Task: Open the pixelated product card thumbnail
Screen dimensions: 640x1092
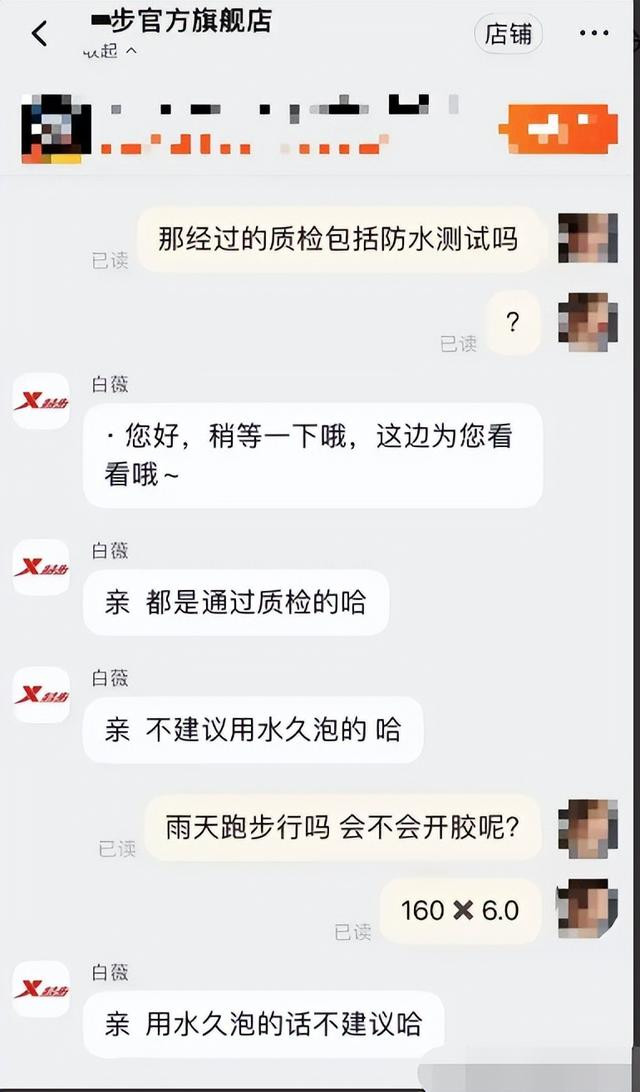Action: pyautogui.click(x=56, y=128)
